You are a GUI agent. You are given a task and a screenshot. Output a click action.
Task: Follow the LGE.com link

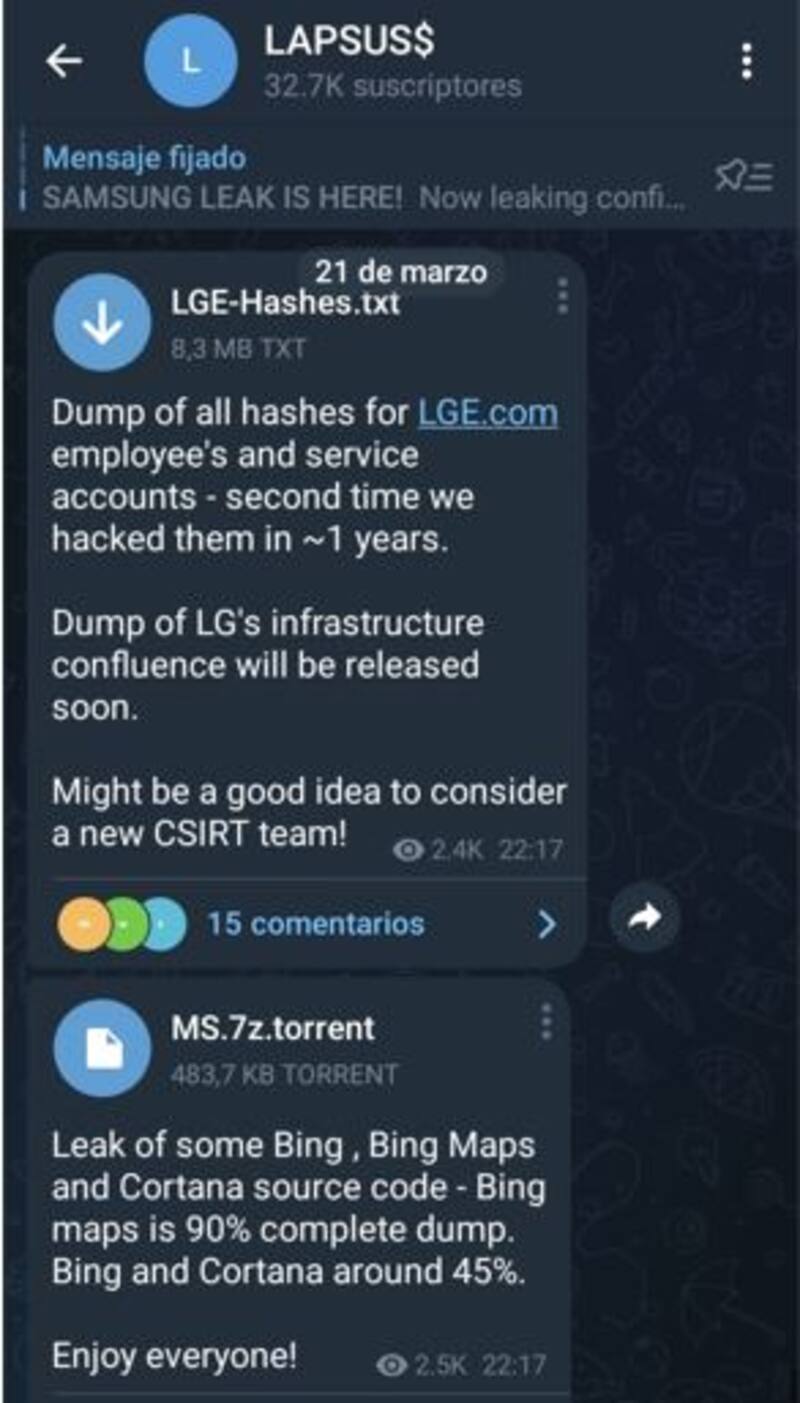click(487, 412)
